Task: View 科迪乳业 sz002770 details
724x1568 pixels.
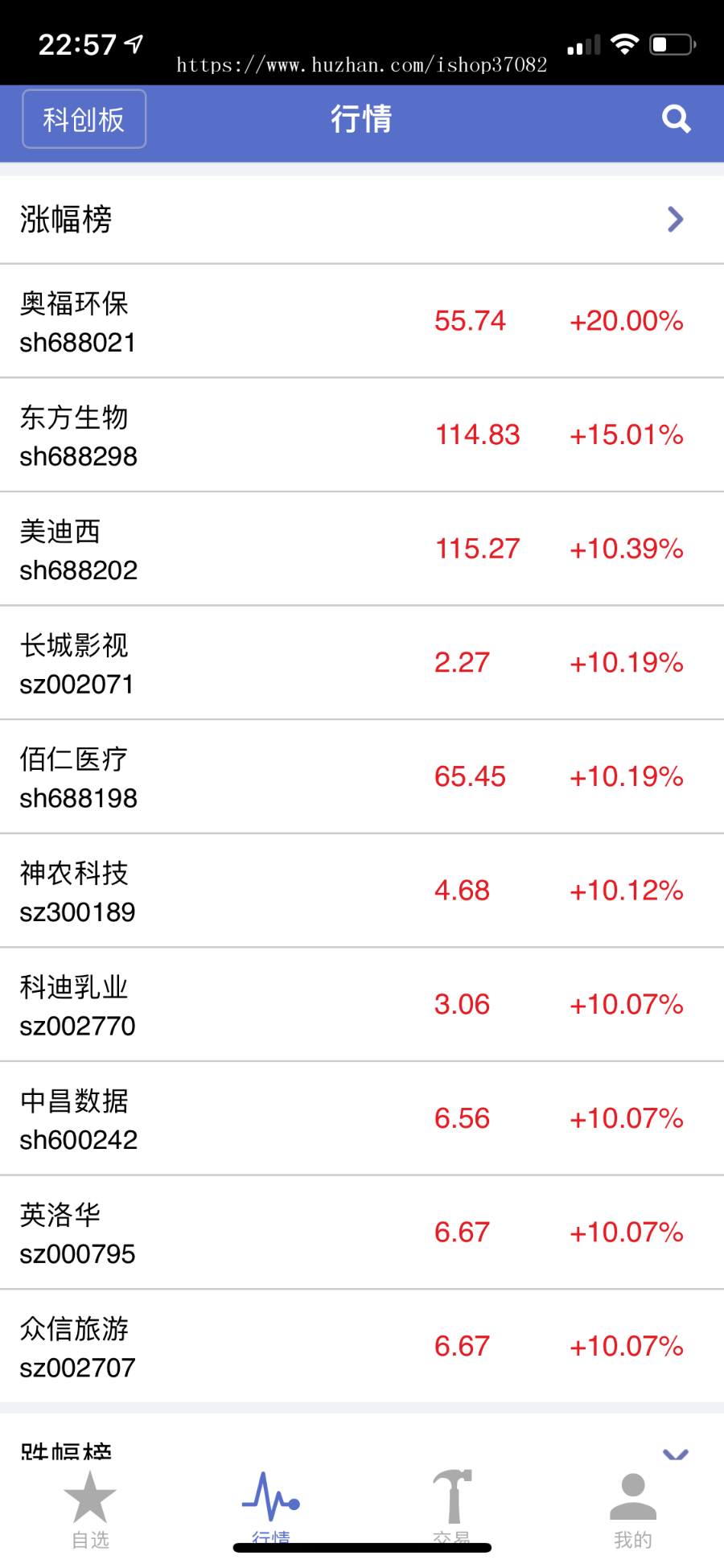Action: coord(362,1005)
